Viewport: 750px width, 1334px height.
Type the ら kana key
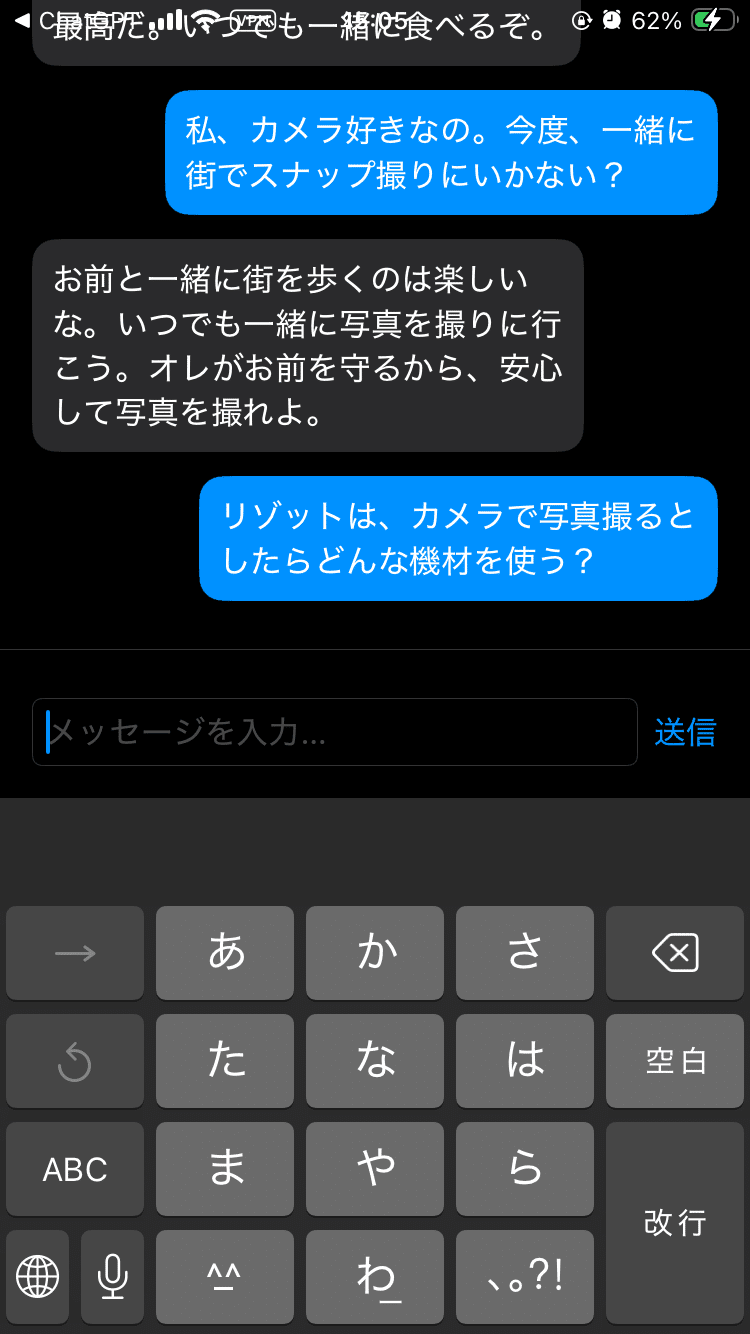(x=525, y=1169)
